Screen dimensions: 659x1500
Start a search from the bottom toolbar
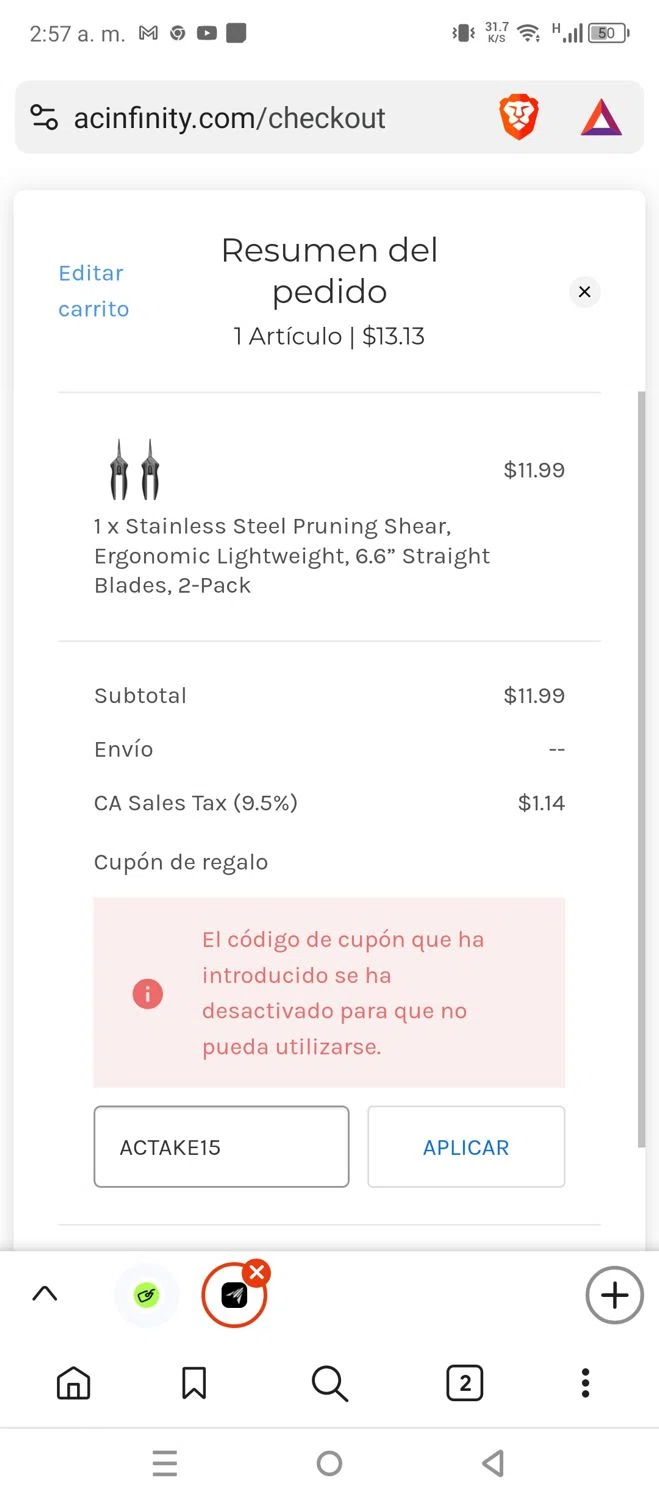[x=329, y=1384]
